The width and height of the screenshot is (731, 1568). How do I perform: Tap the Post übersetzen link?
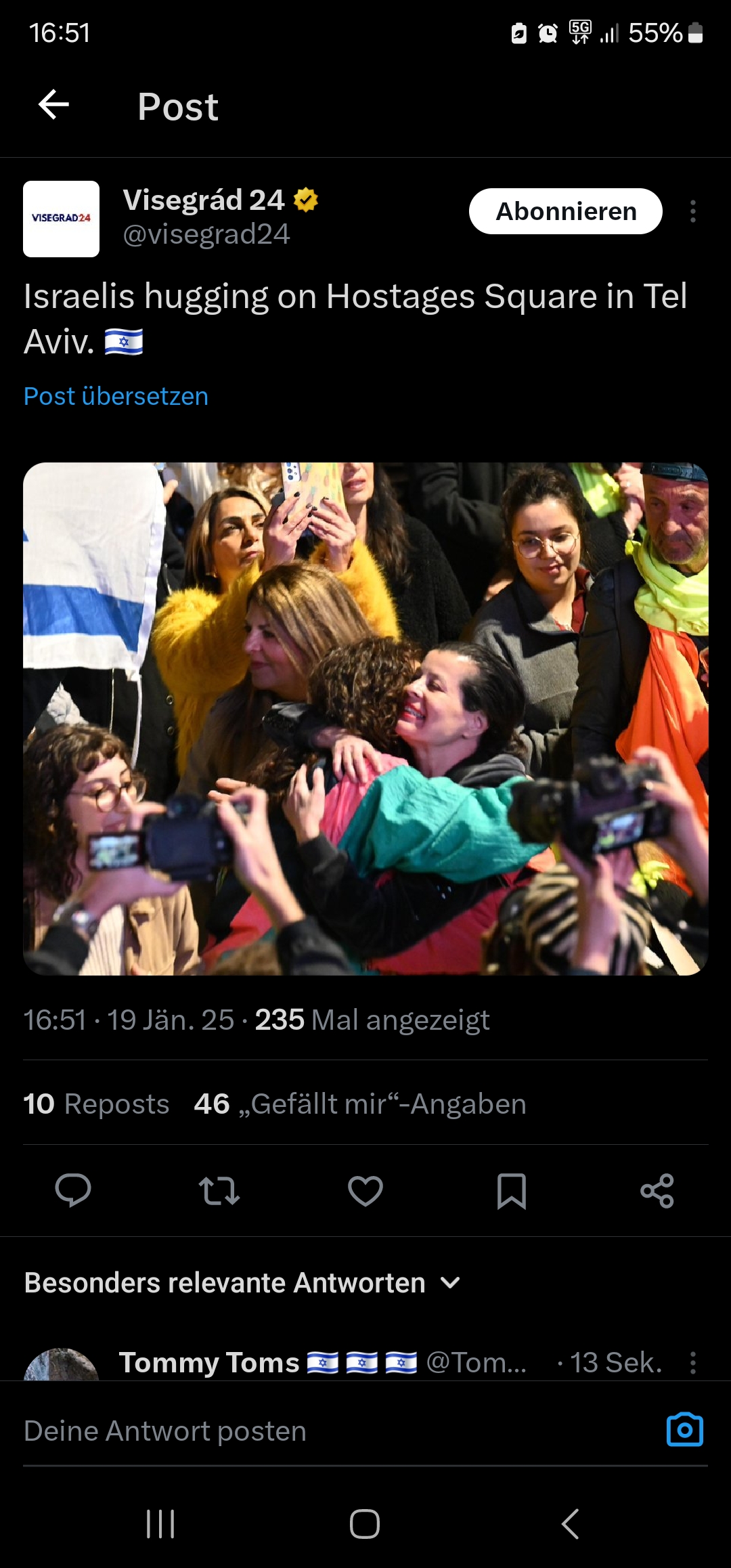click(116, 396)
